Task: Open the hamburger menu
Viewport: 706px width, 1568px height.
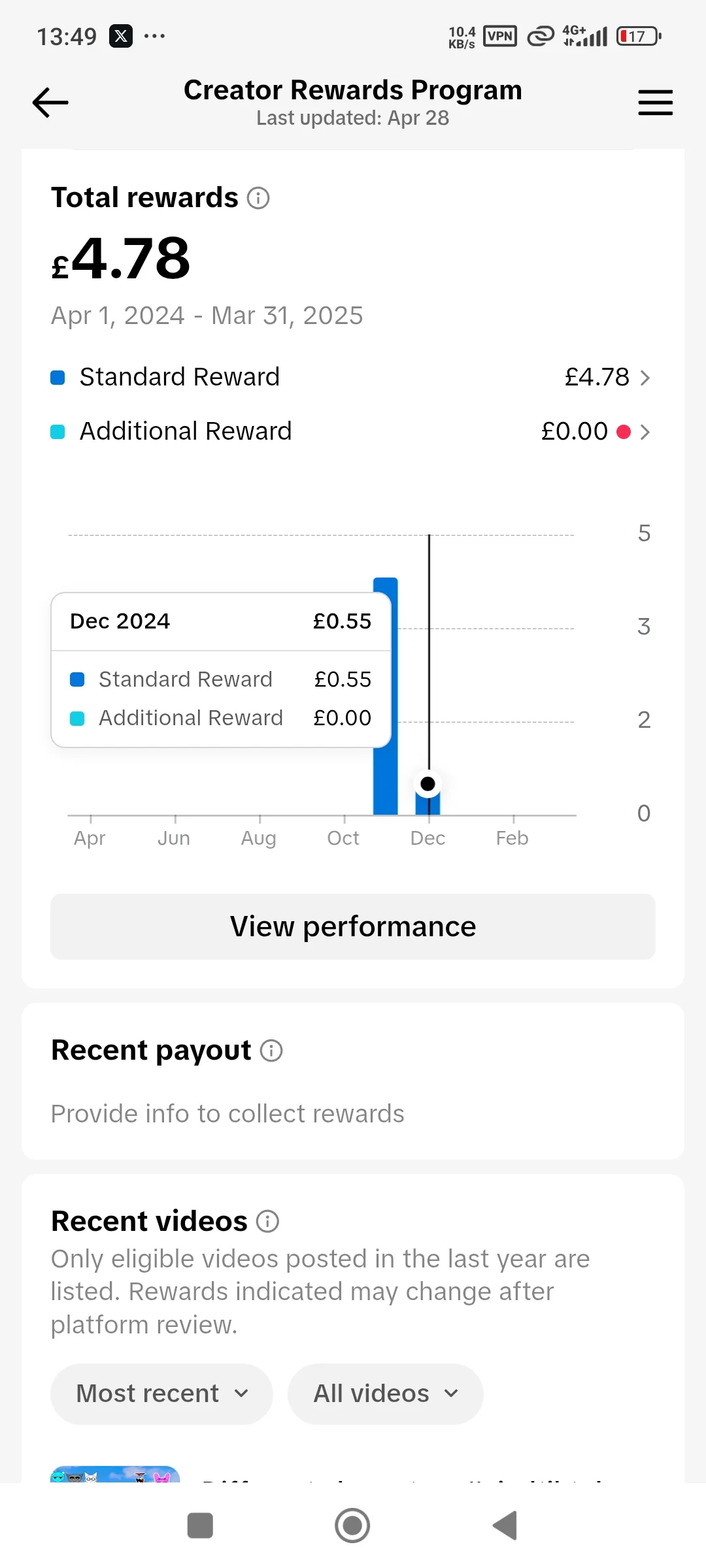Action: click(x=655, y=103)
